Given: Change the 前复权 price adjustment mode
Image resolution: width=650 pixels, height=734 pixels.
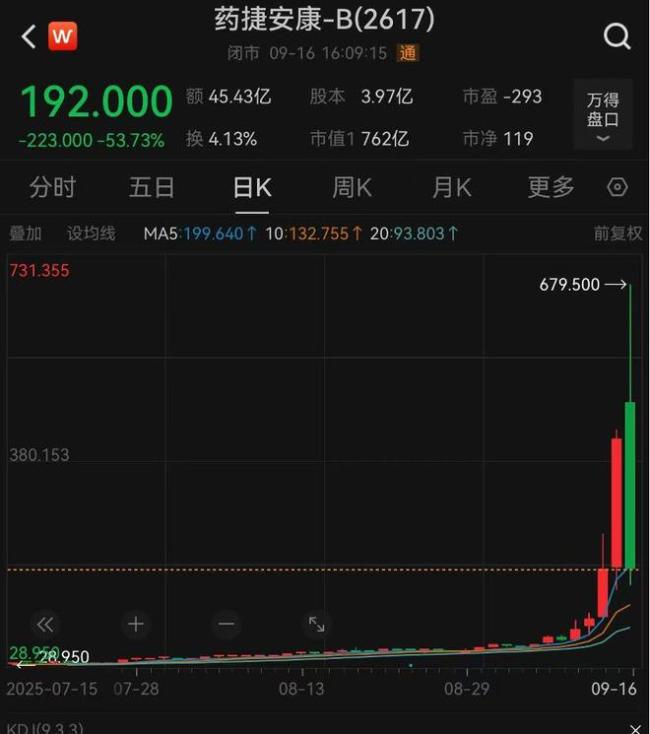Looking at the screenshot, I should click(x=617, y=234).
